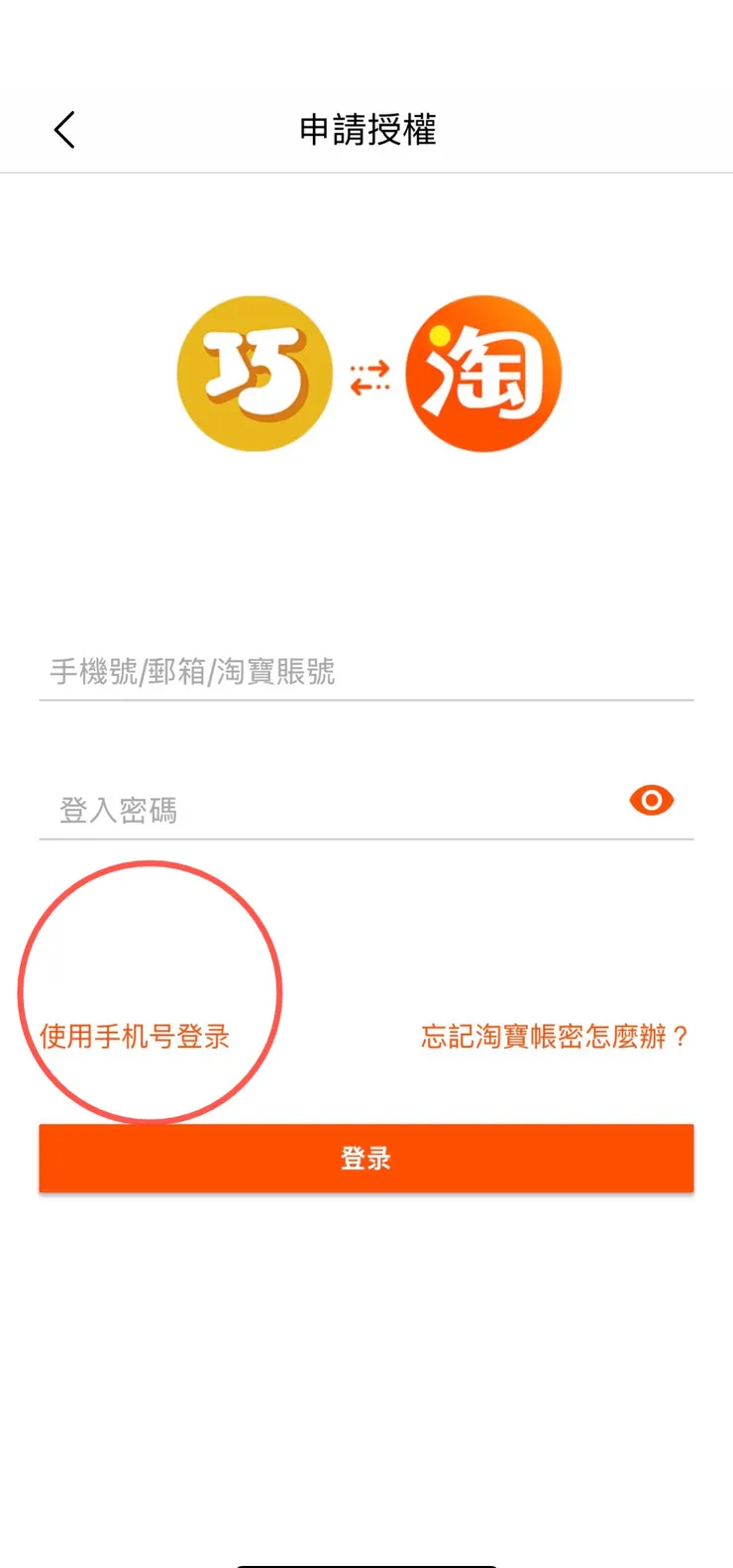Click the header bar labeled 申請授權
Image resolution: width=733 pixels, height=1568 pixels.
tap(366, 129)
